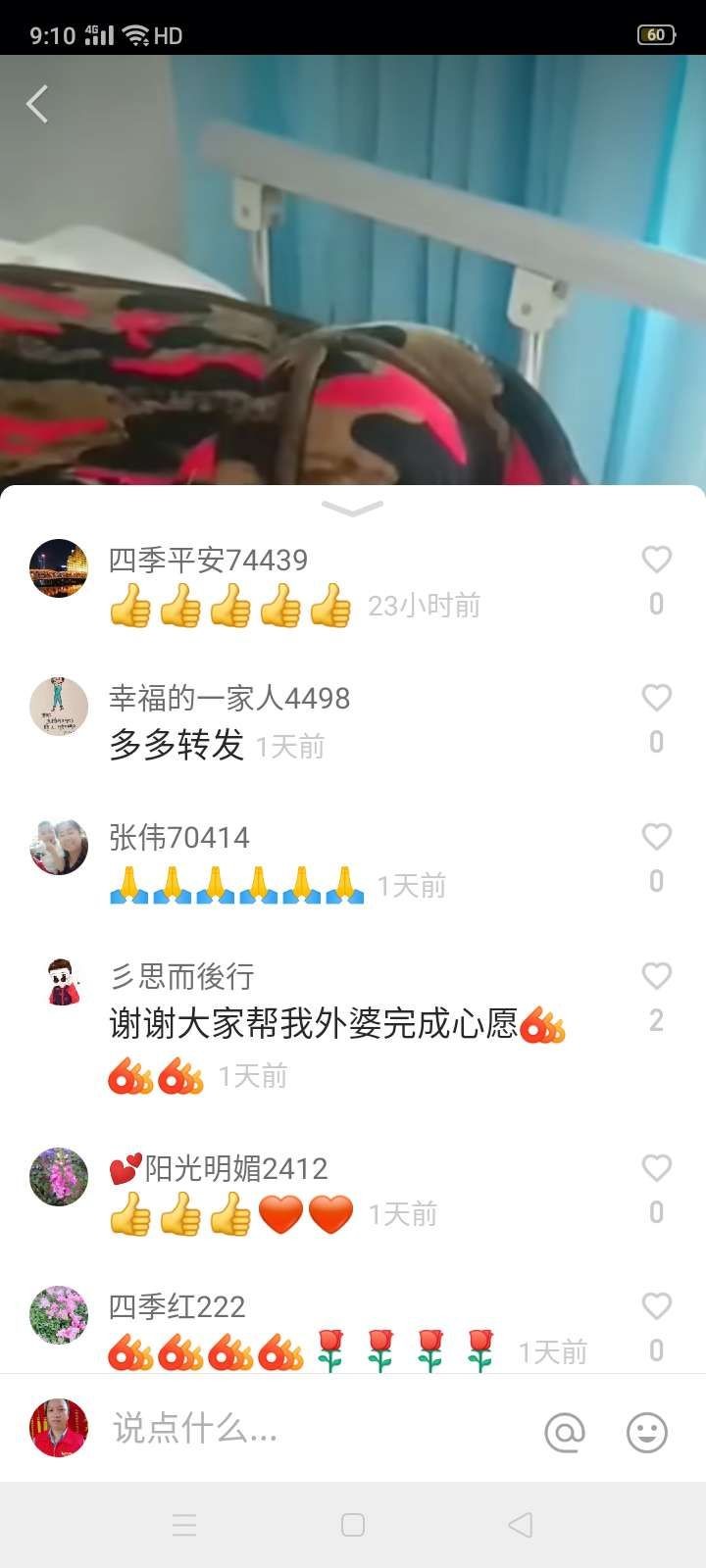The image size is (706, 1568).
Task: Open 彡思而後行's avatar
Action: [x=59, y=983]
